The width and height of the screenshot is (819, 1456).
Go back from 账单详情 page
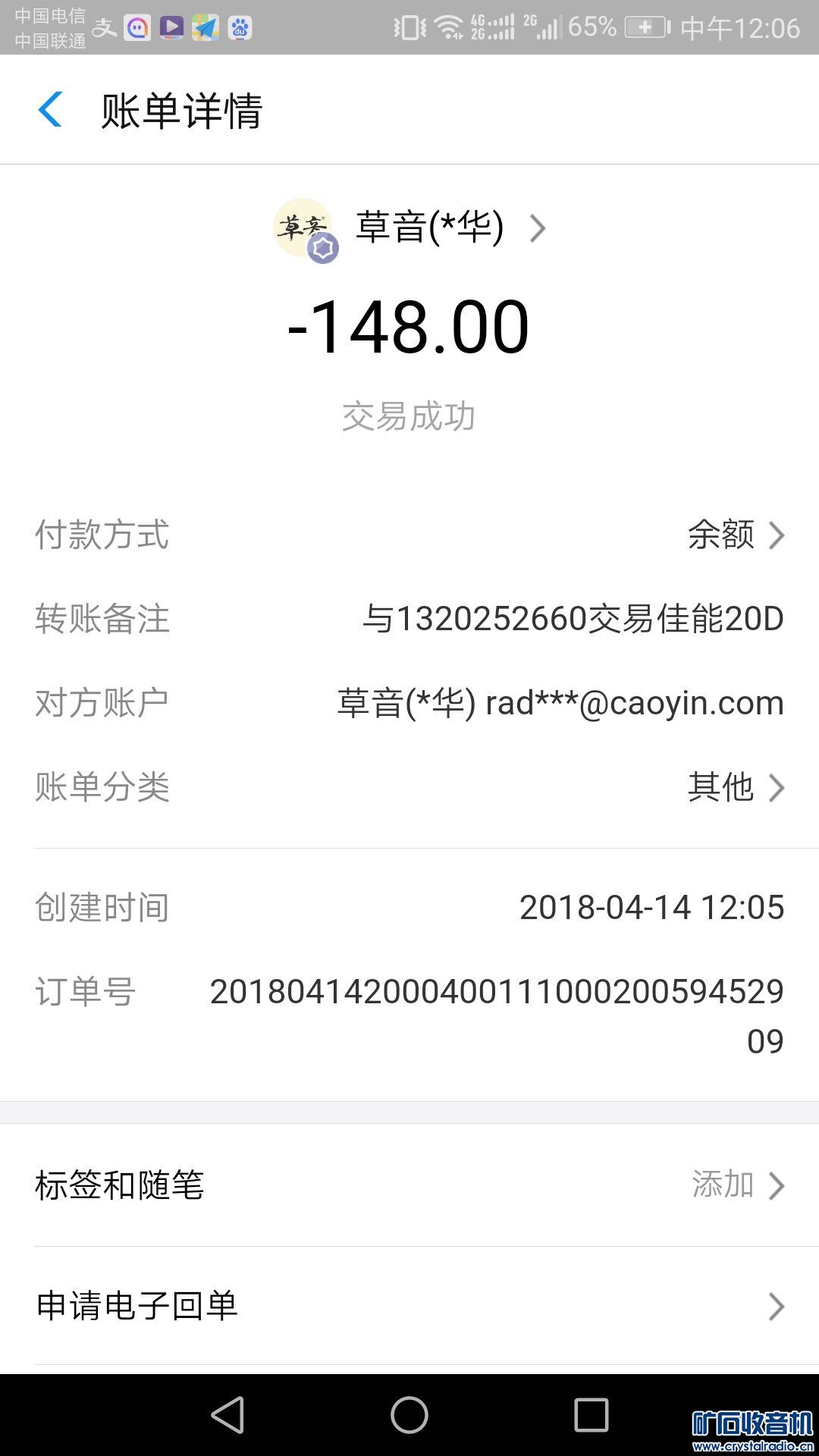point(50,110)
